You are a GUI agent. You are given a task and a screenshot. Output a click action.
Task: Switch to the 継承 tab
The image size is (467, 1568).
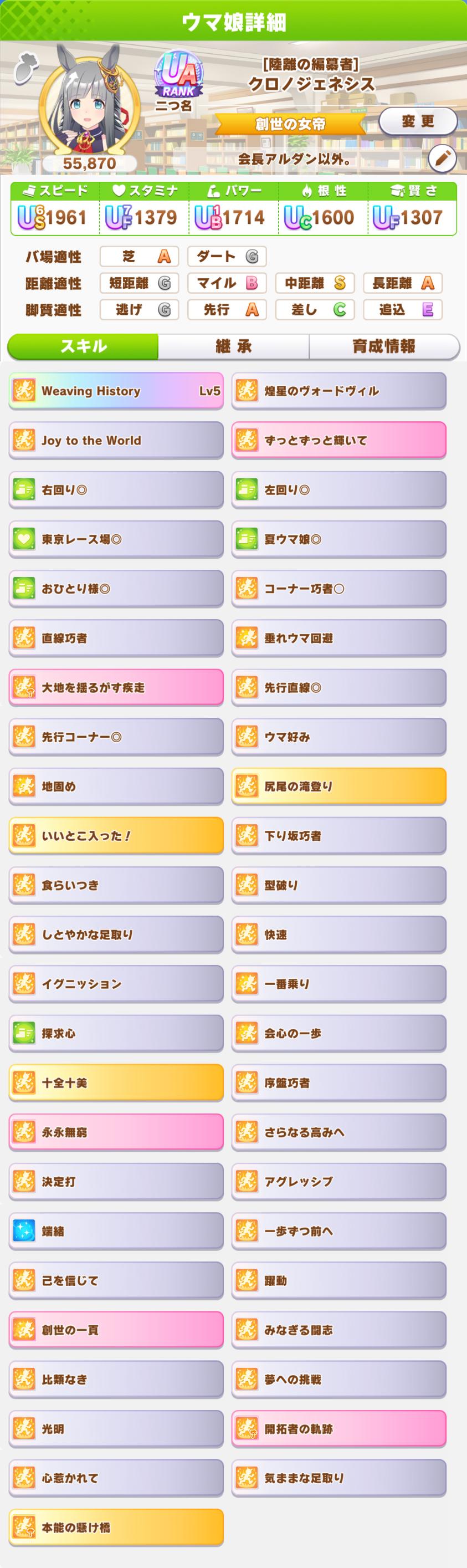(x=234, y=346)
